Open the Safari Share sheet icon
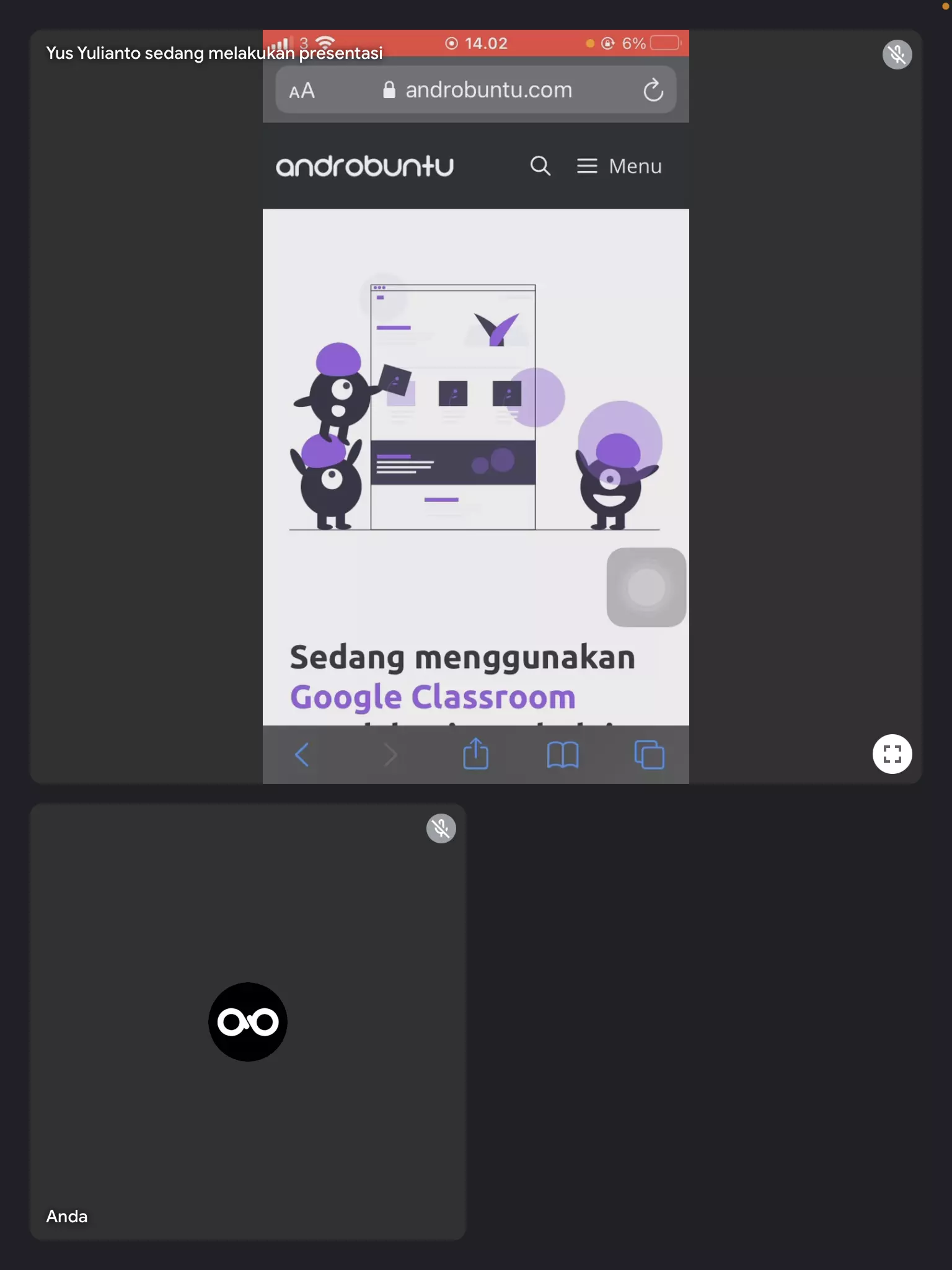This screenshot has width=952, height=1270. click(x=476, y=754)
